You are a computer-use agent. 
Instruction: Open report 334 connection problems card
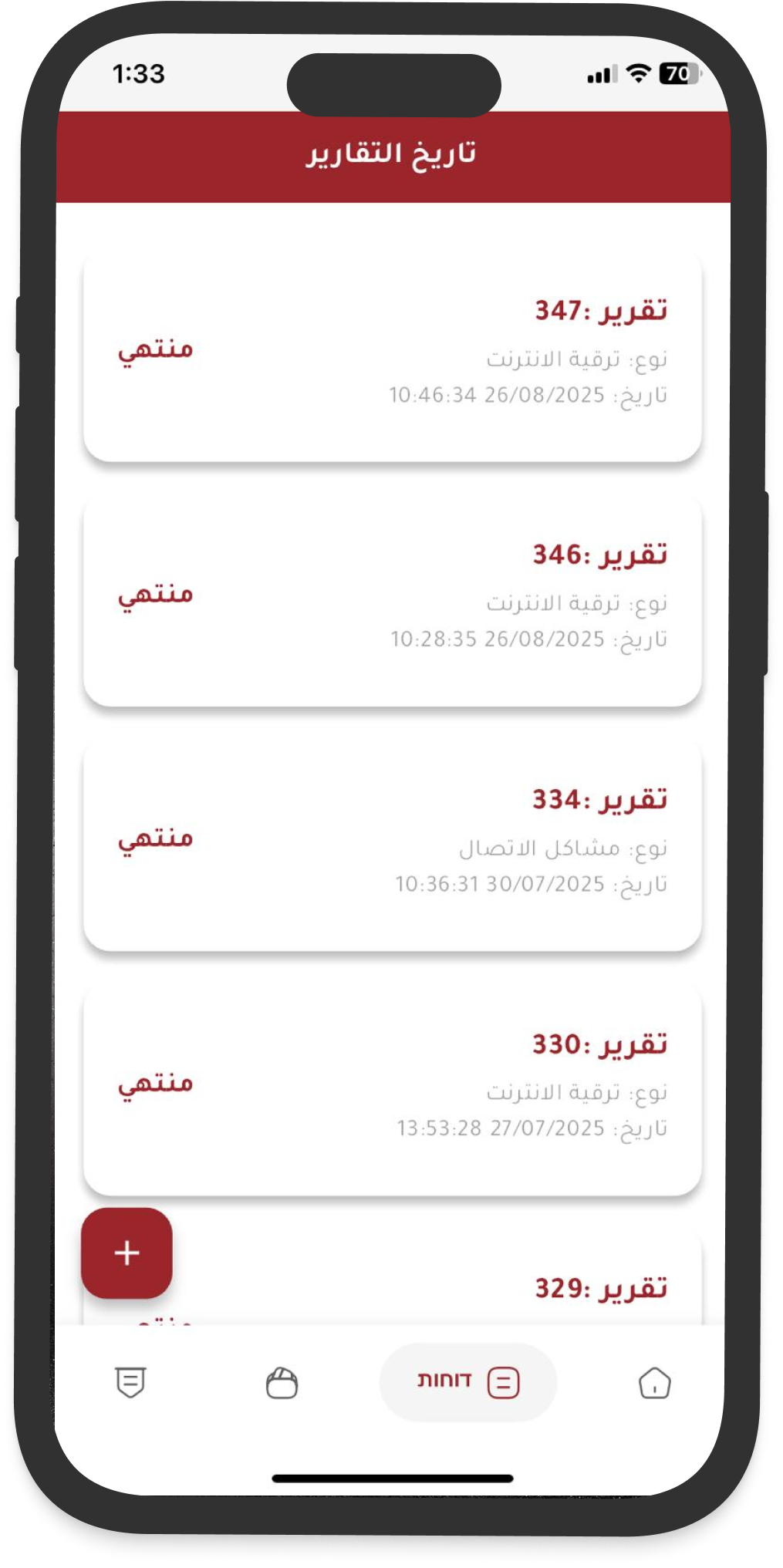point(392,845)
